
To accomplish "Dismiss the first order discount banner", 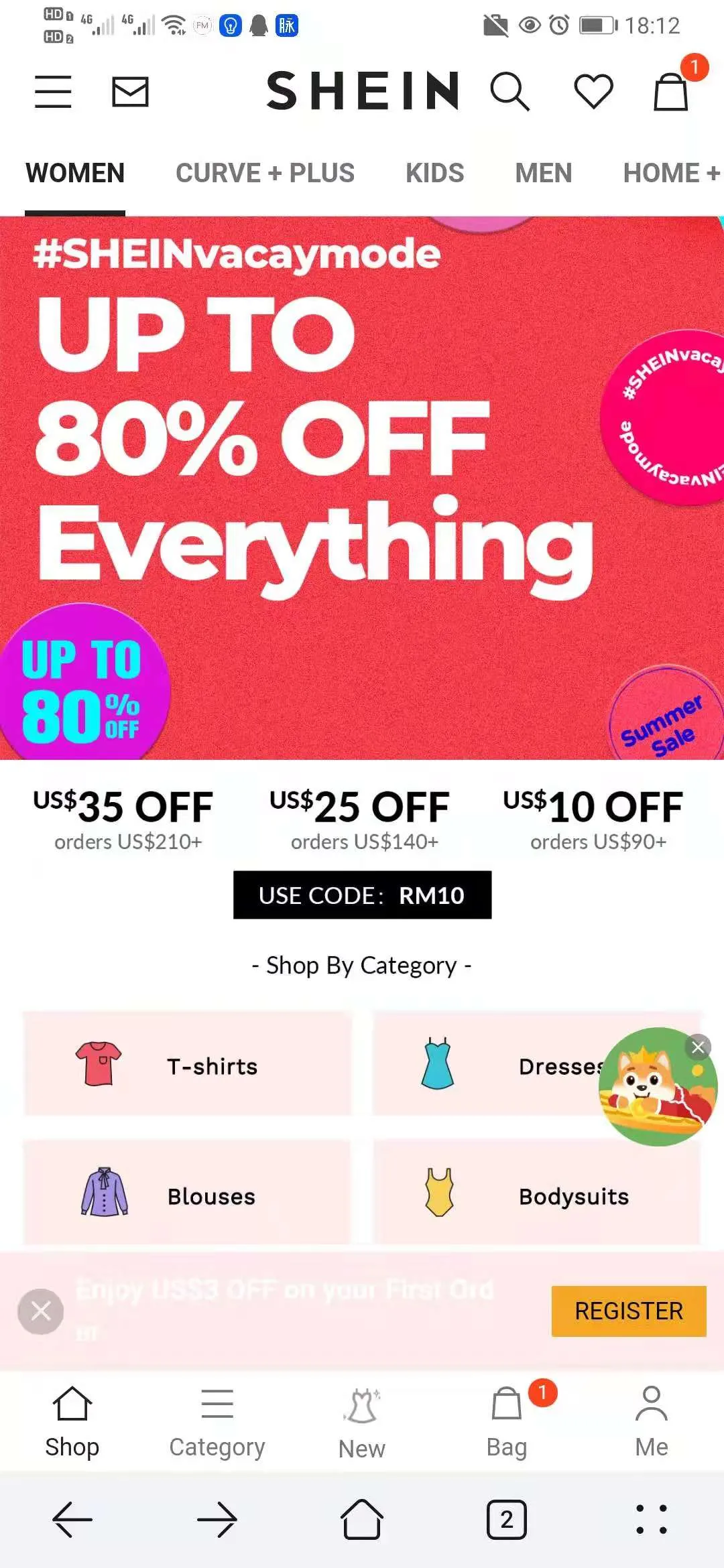I will click(41, 1311).
